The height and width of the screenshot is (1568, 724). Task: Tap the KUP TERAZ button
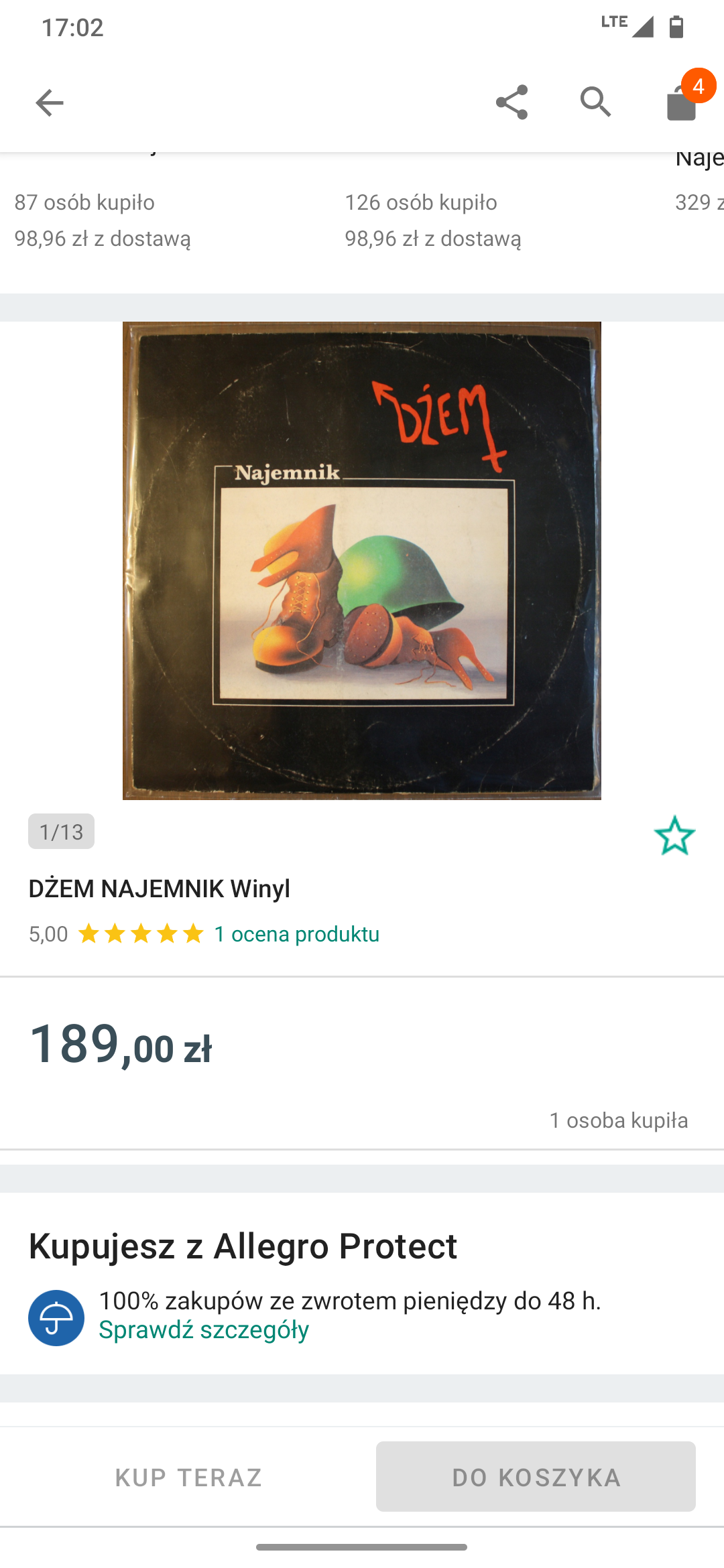tap(188, 1477)
